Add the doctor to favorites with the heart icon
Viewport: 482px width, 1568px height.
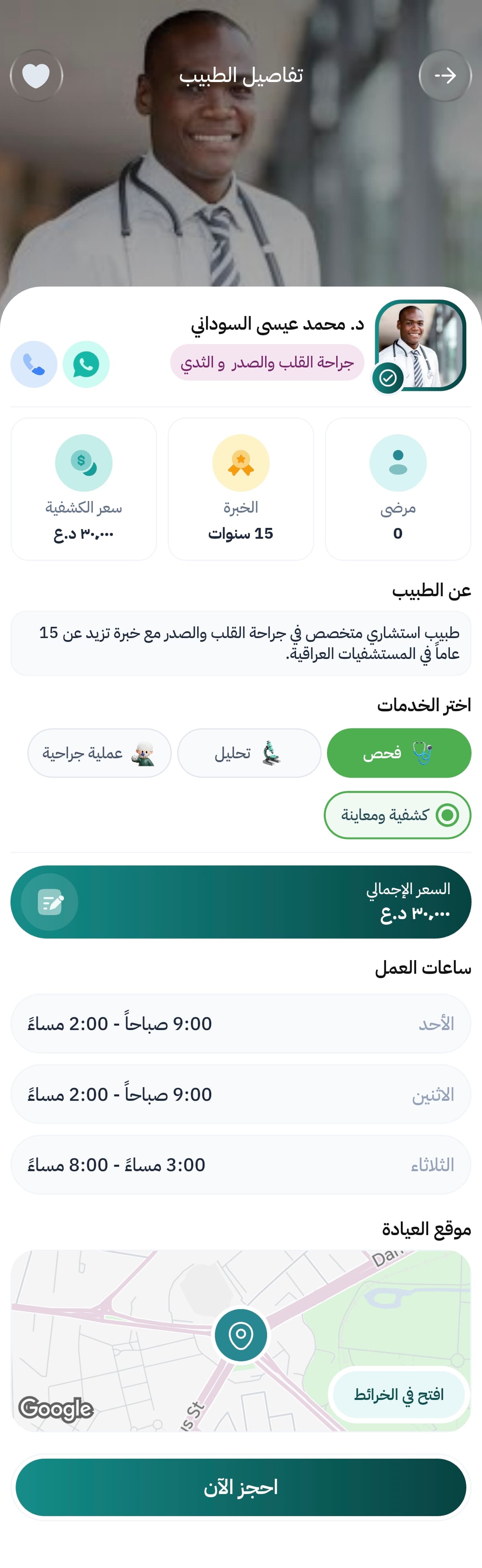(37, 76)
